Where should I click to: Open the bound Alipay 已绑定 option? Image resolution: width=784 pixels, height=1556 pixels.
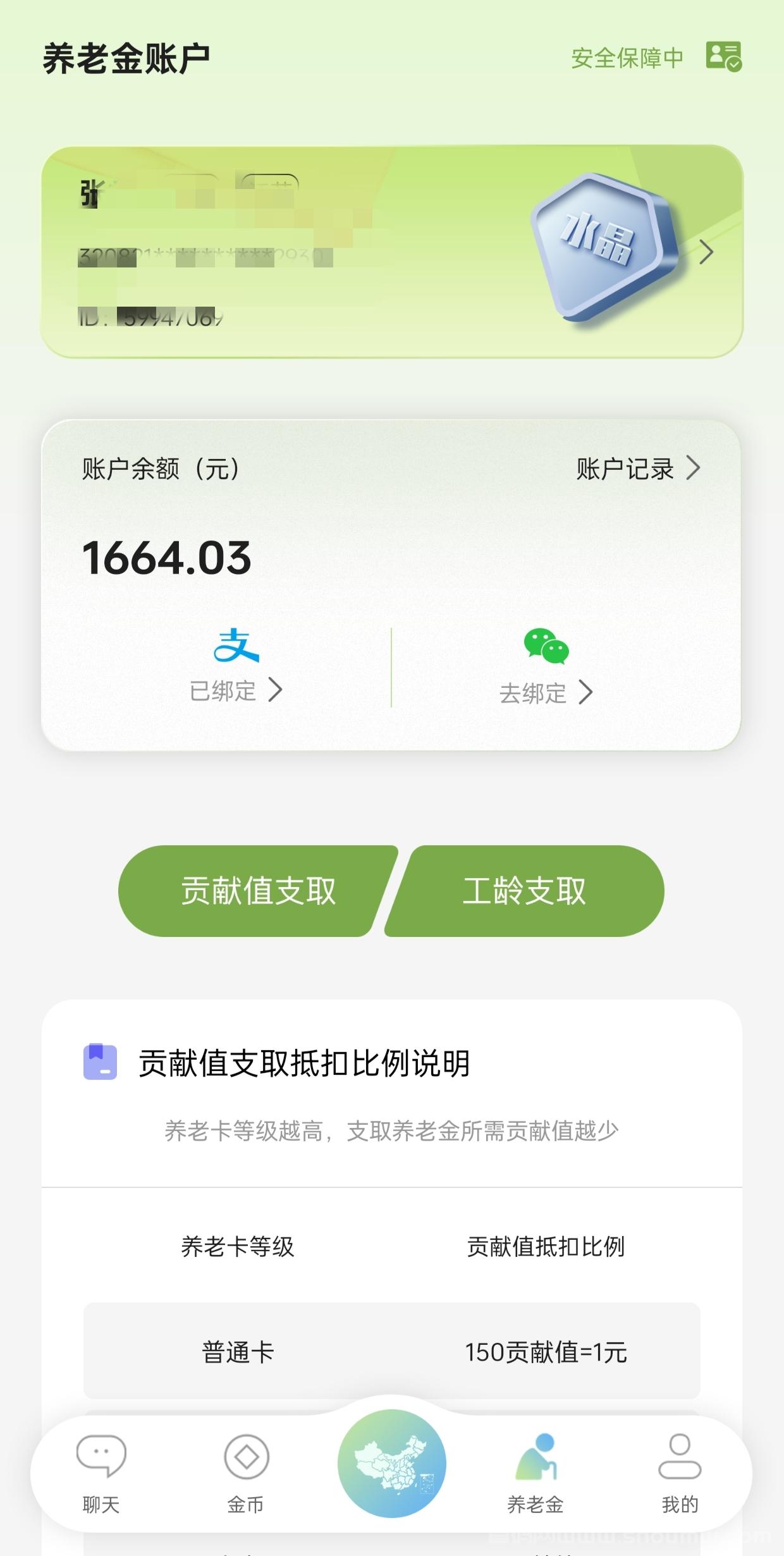tap(236, 666)
